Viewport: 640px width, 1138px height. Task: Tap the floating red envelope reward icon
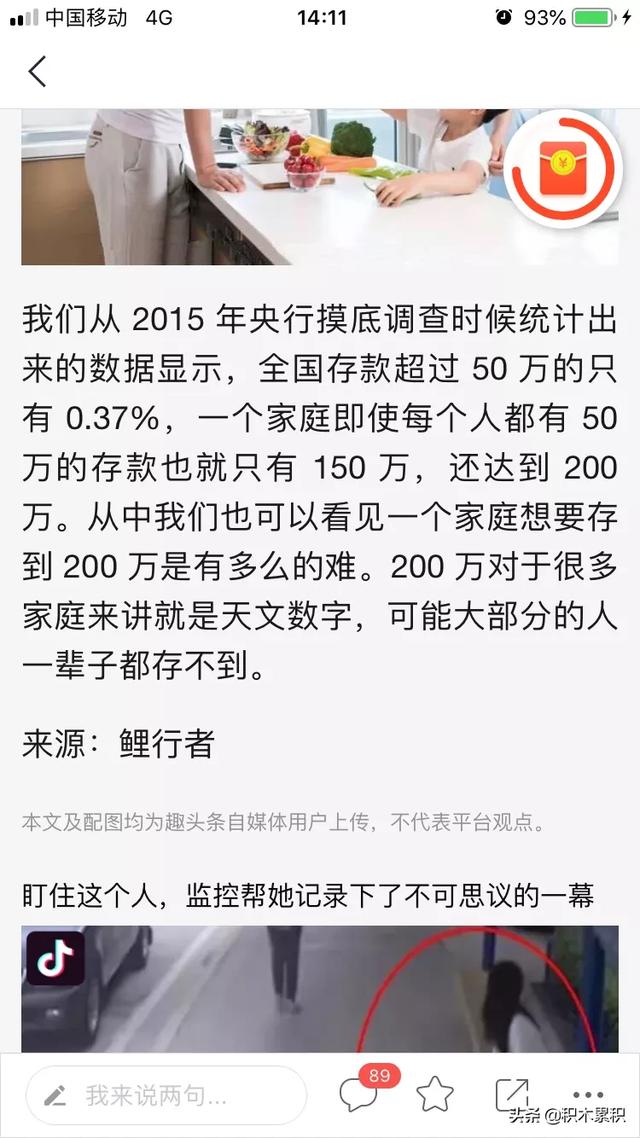pyautogui.click(x=562, y=167)
